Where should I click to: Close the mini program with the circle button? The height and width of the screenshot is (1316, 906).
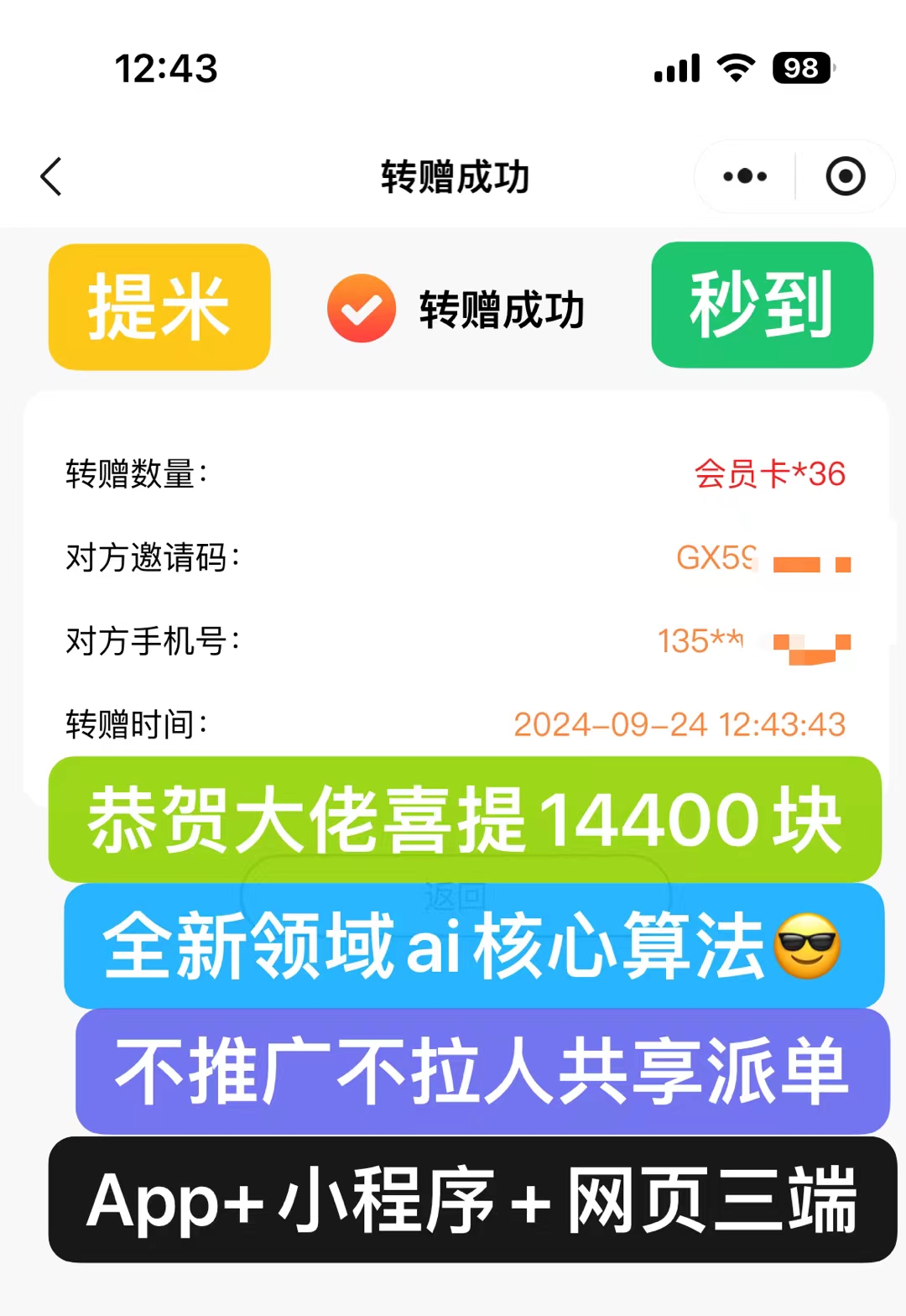point(845,177)
